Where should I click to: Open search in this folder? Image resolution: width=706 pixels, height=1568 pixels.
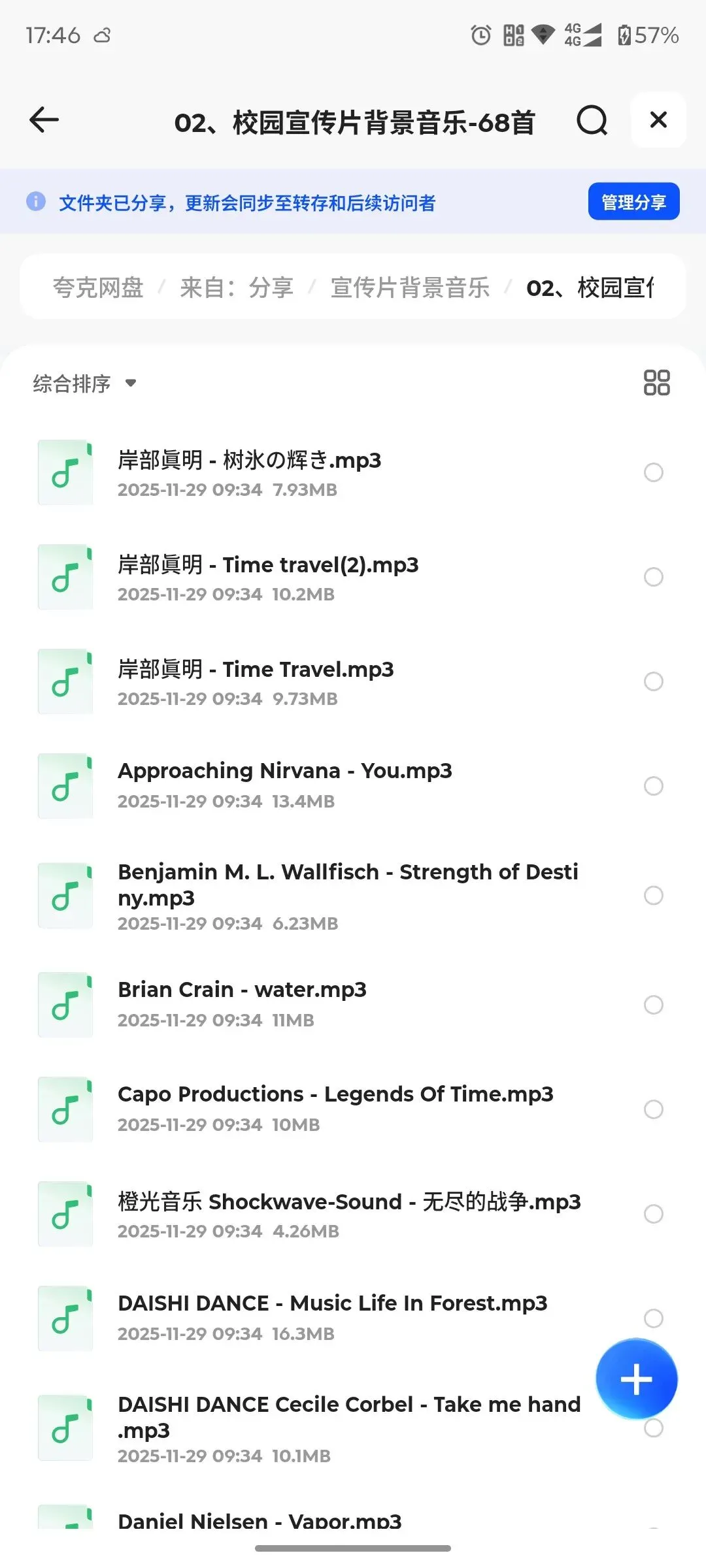pos(592,120)
